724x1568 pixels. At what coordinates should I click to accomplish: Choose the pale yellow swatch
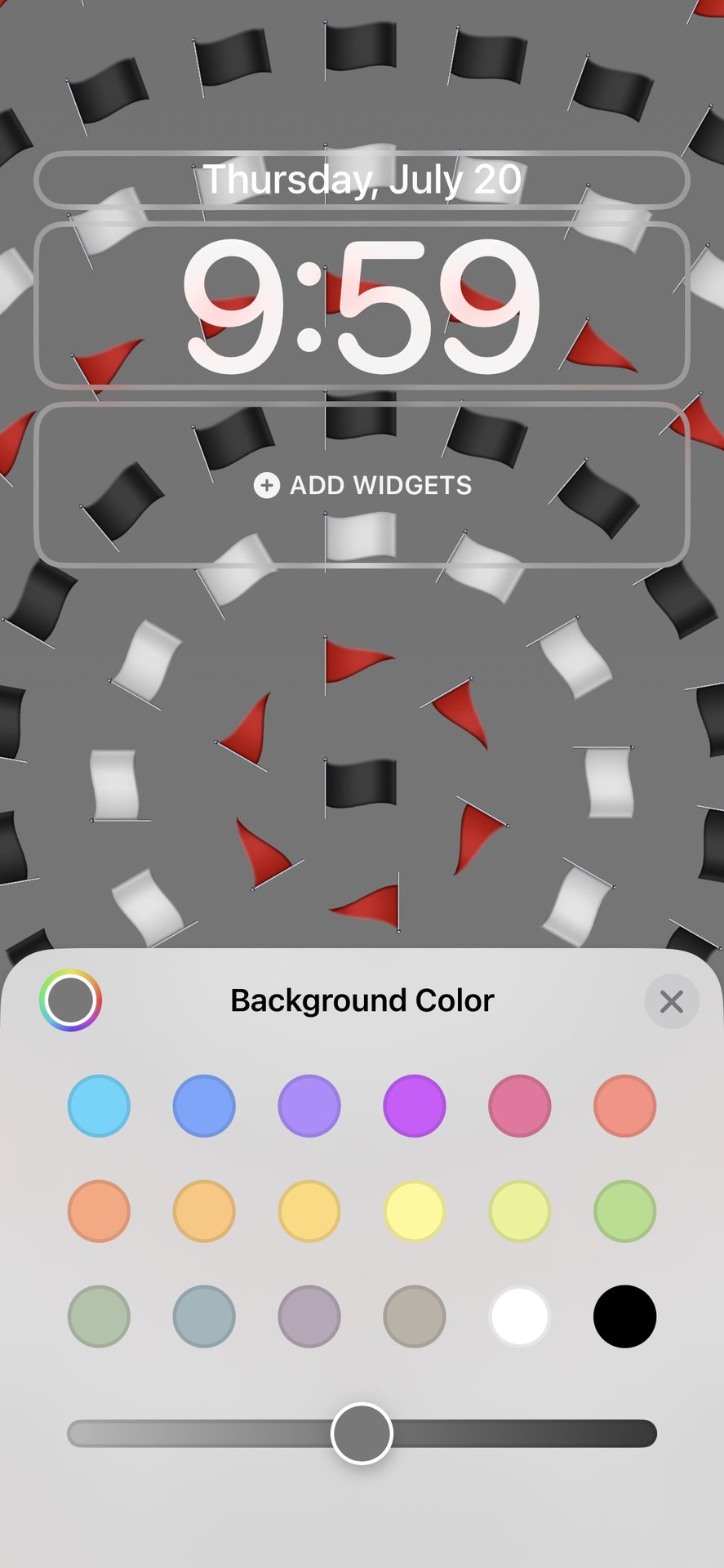coord(414,1211)
